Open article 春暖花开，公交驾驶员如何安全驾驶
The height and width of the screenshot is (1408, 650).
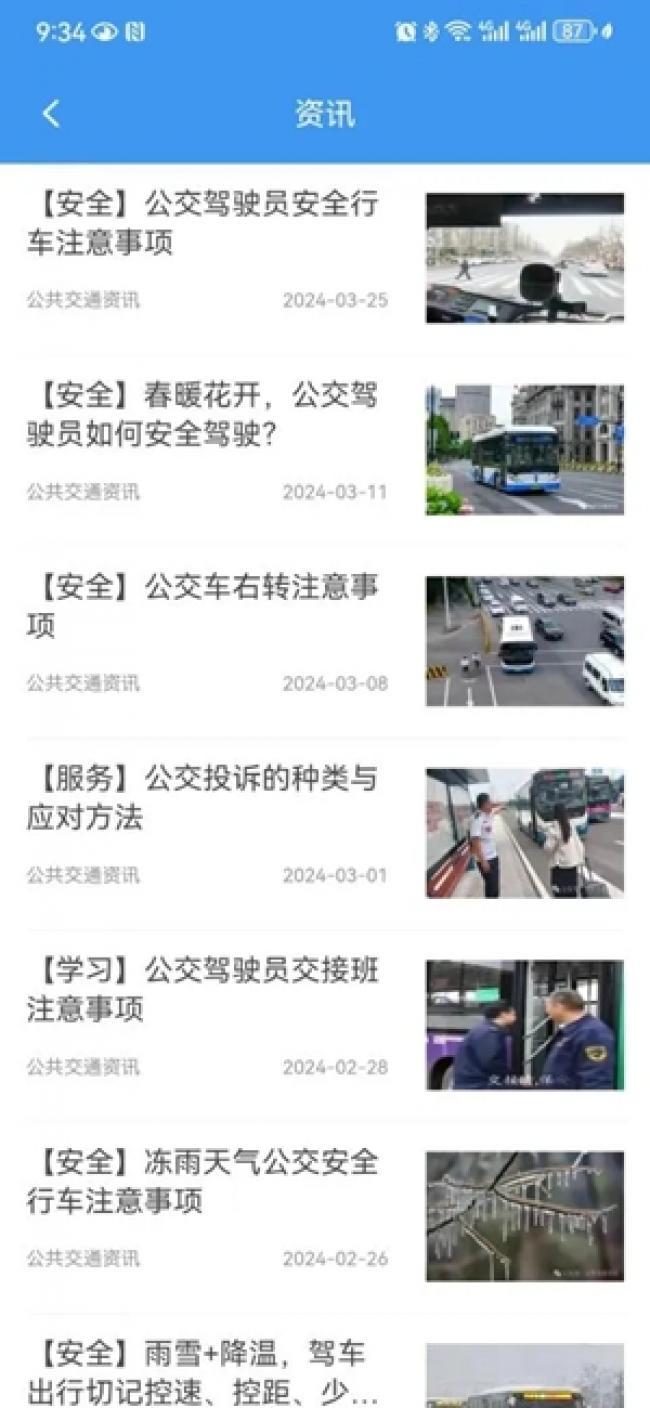coord(325,449)
